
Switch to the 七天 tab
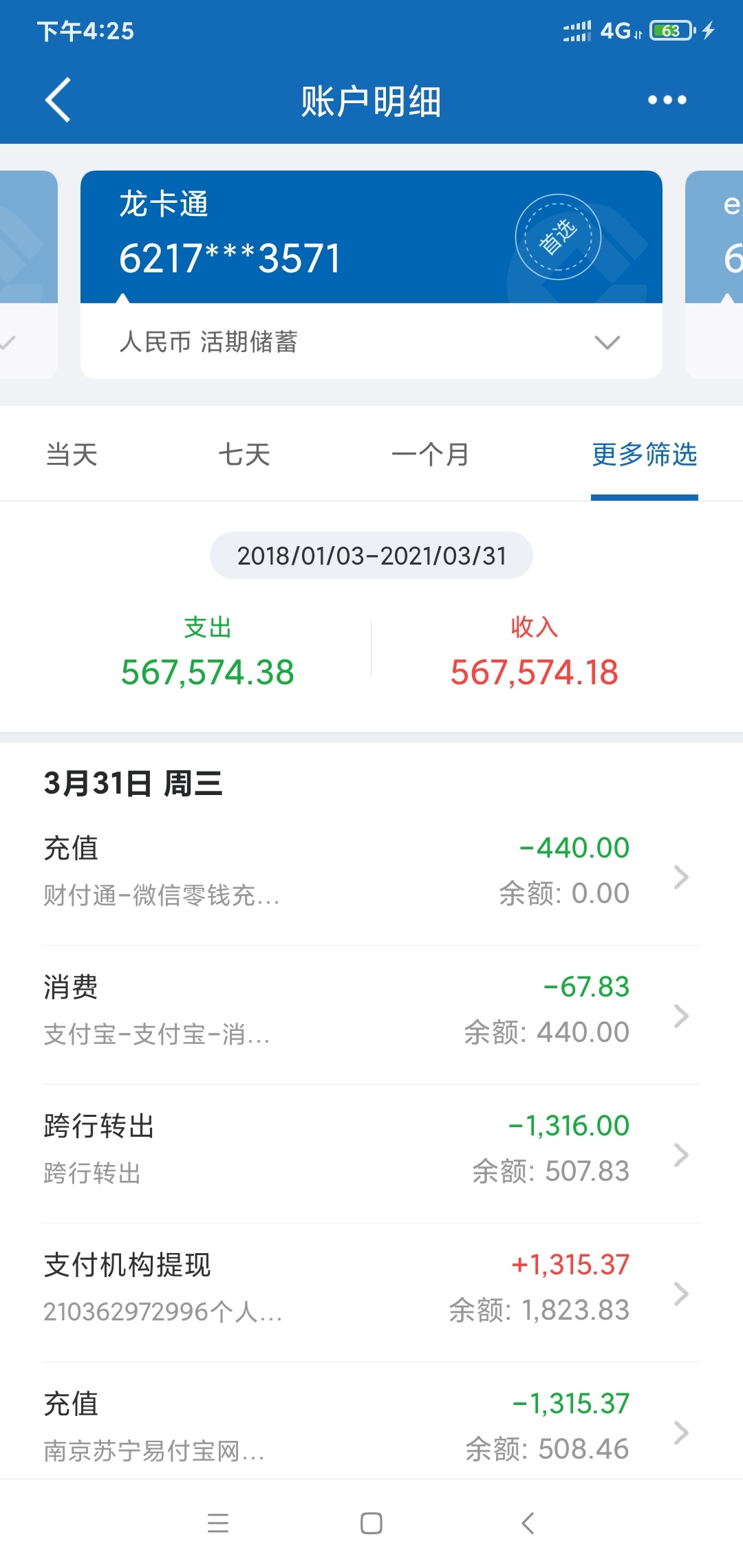pos(244,455)
